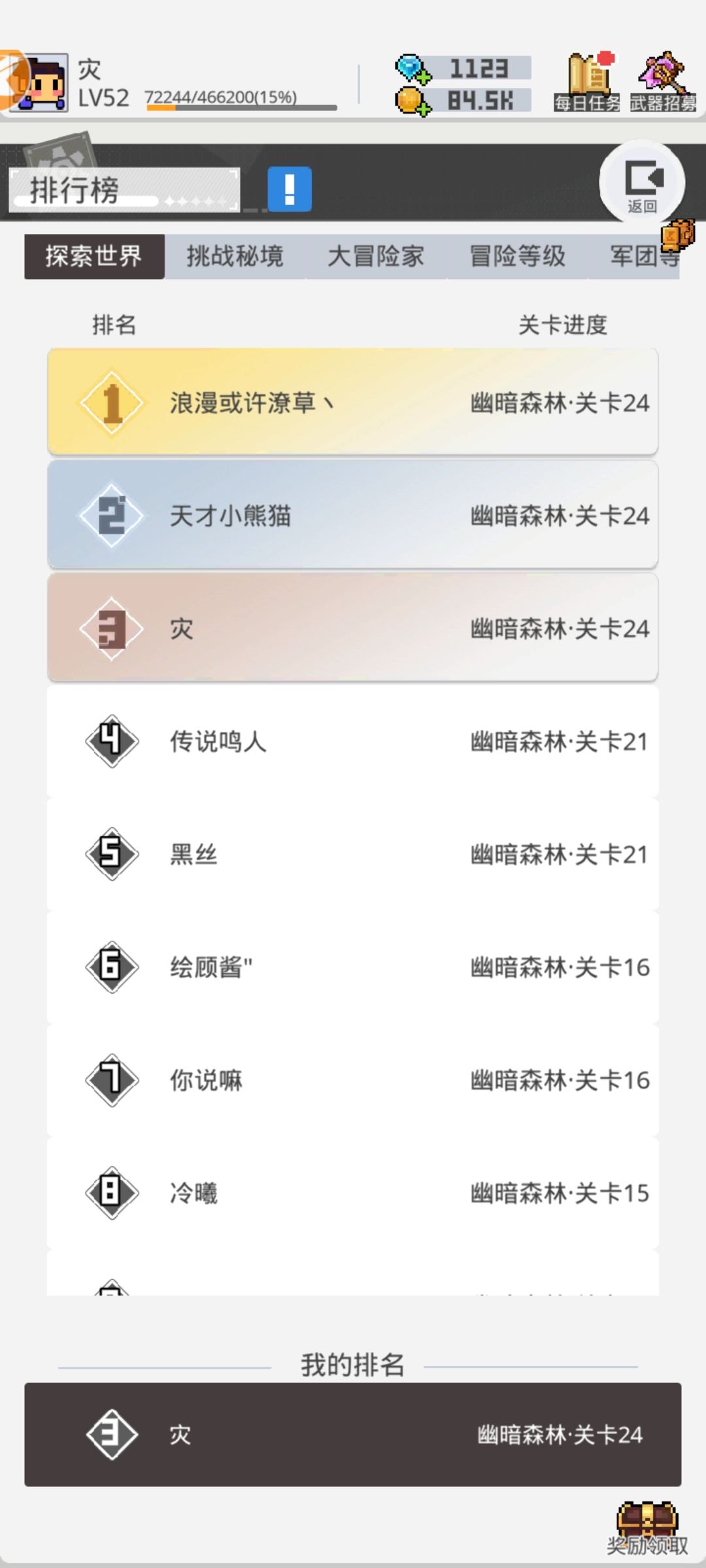Click rank 2 entry 天才小熊猫
Image resolution: width=706 pixels, height=1568 pixels.
coord(353,515)
